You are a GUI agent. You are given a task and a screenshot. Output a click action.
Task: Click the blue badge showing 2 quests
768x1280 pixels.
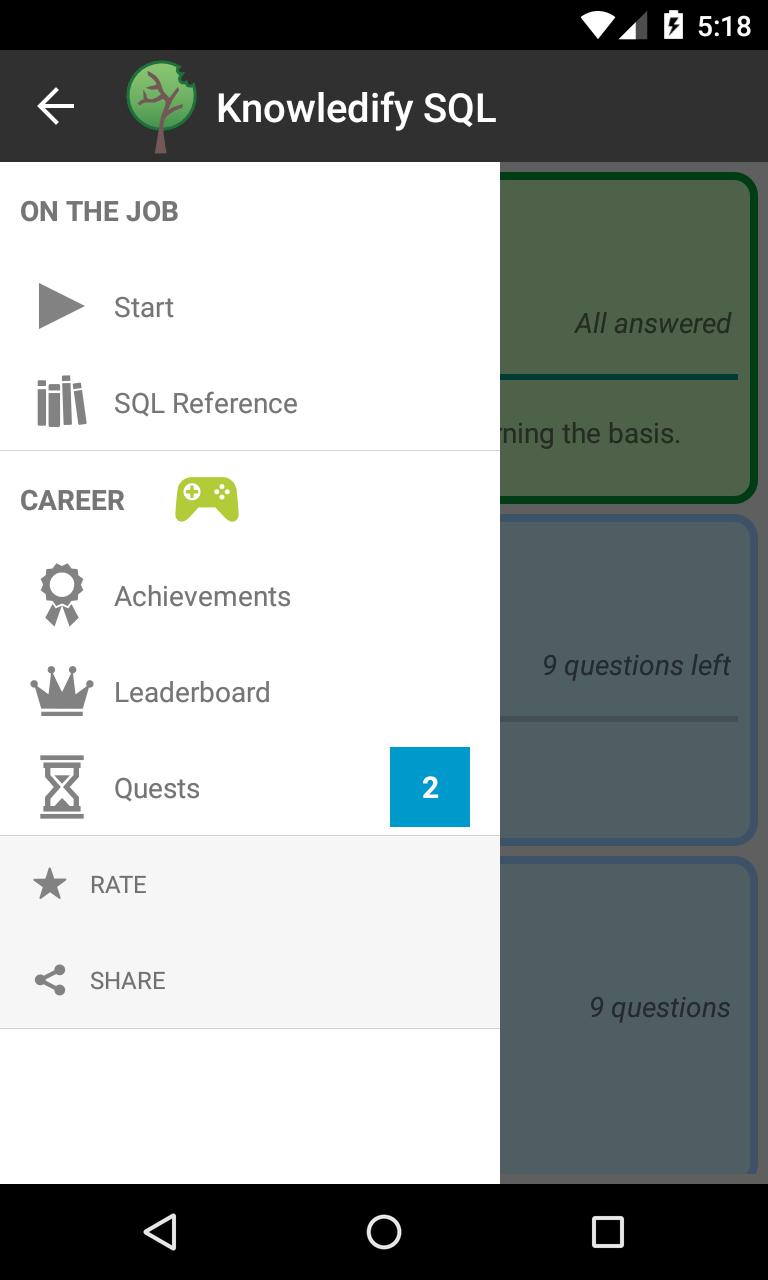(429, 787)
